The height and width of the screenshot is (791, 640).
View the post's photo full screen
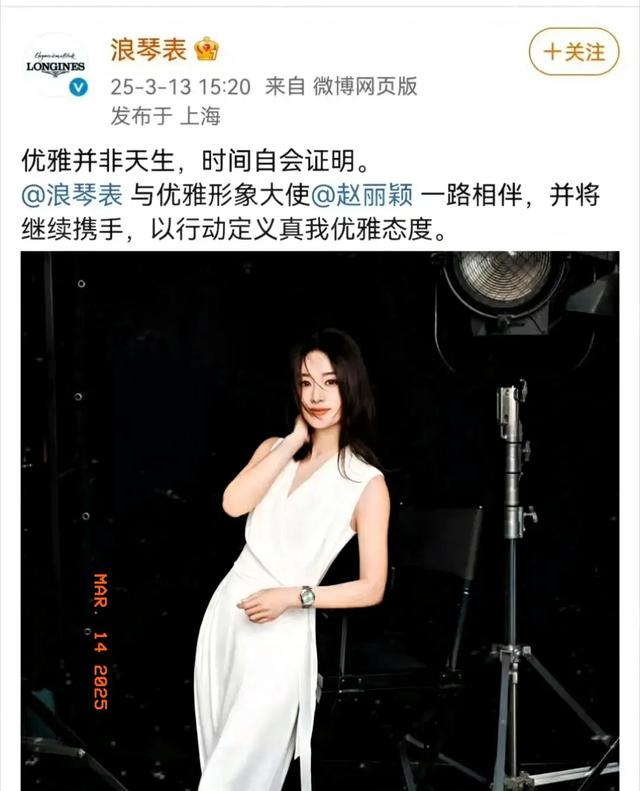[x=320, y=520]
